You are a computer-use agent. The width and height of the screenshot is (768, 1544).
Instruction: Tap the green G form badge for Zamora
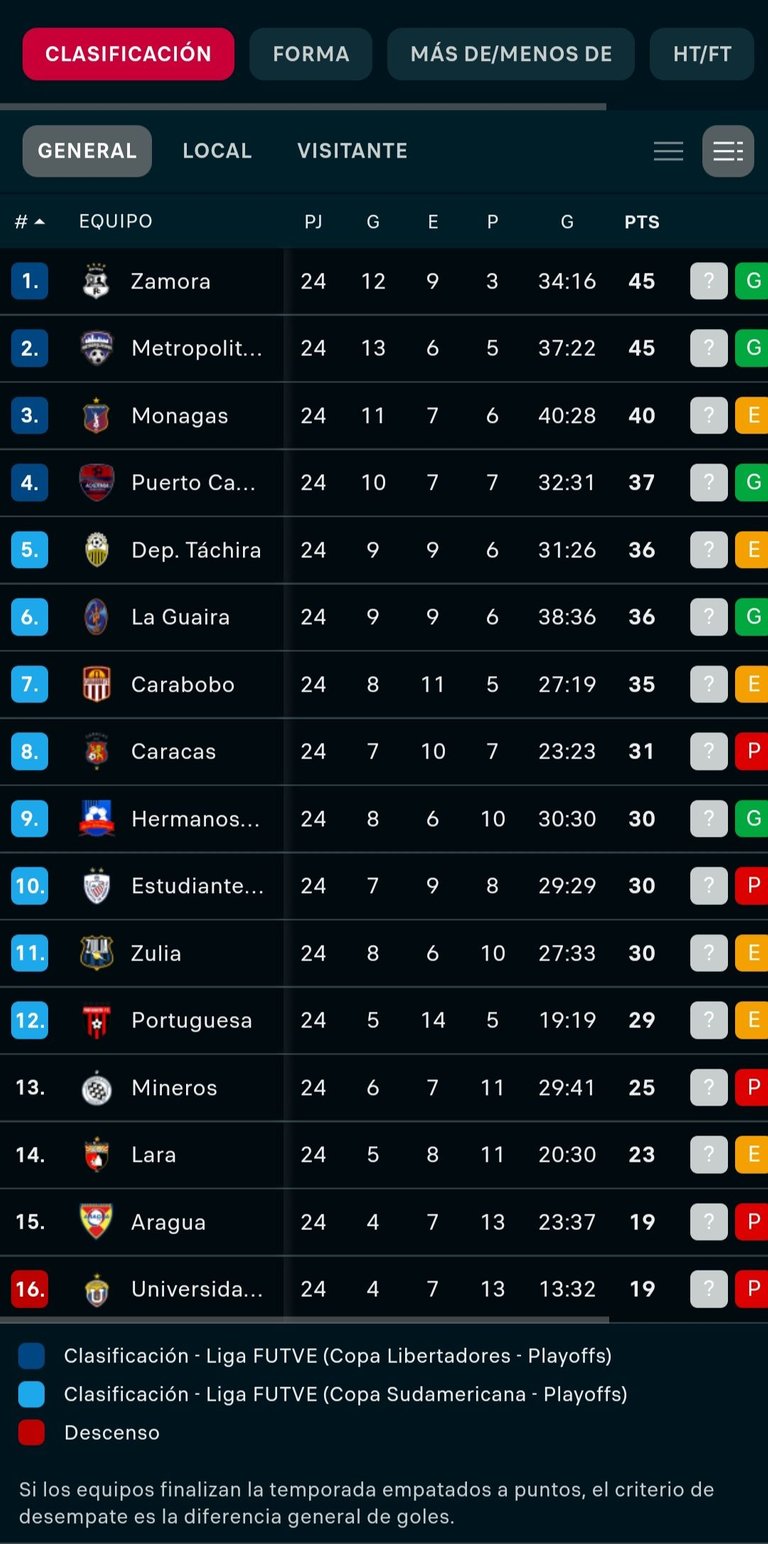tap(751, 281)
